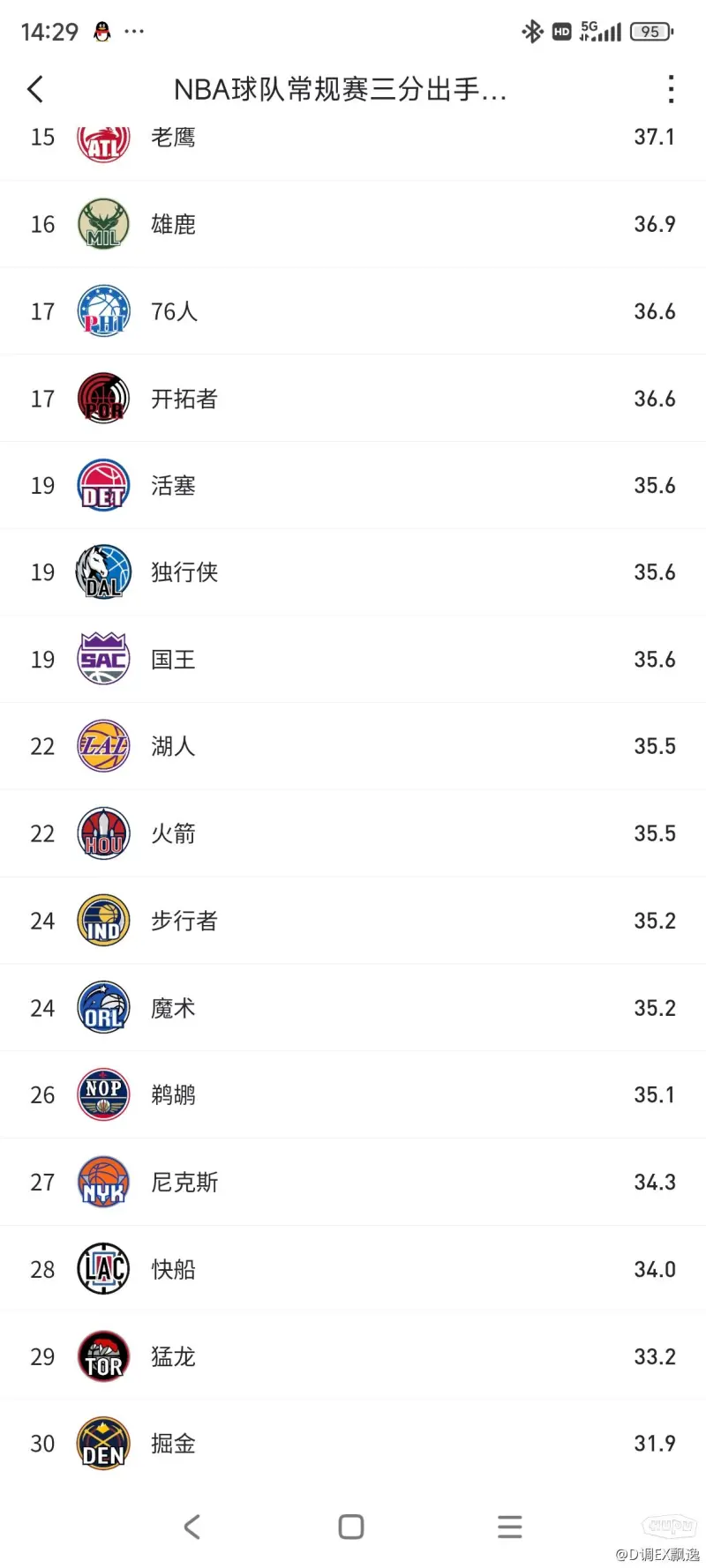
Task: Open the 猛龙 team row
Action: tap(353, 1356)
